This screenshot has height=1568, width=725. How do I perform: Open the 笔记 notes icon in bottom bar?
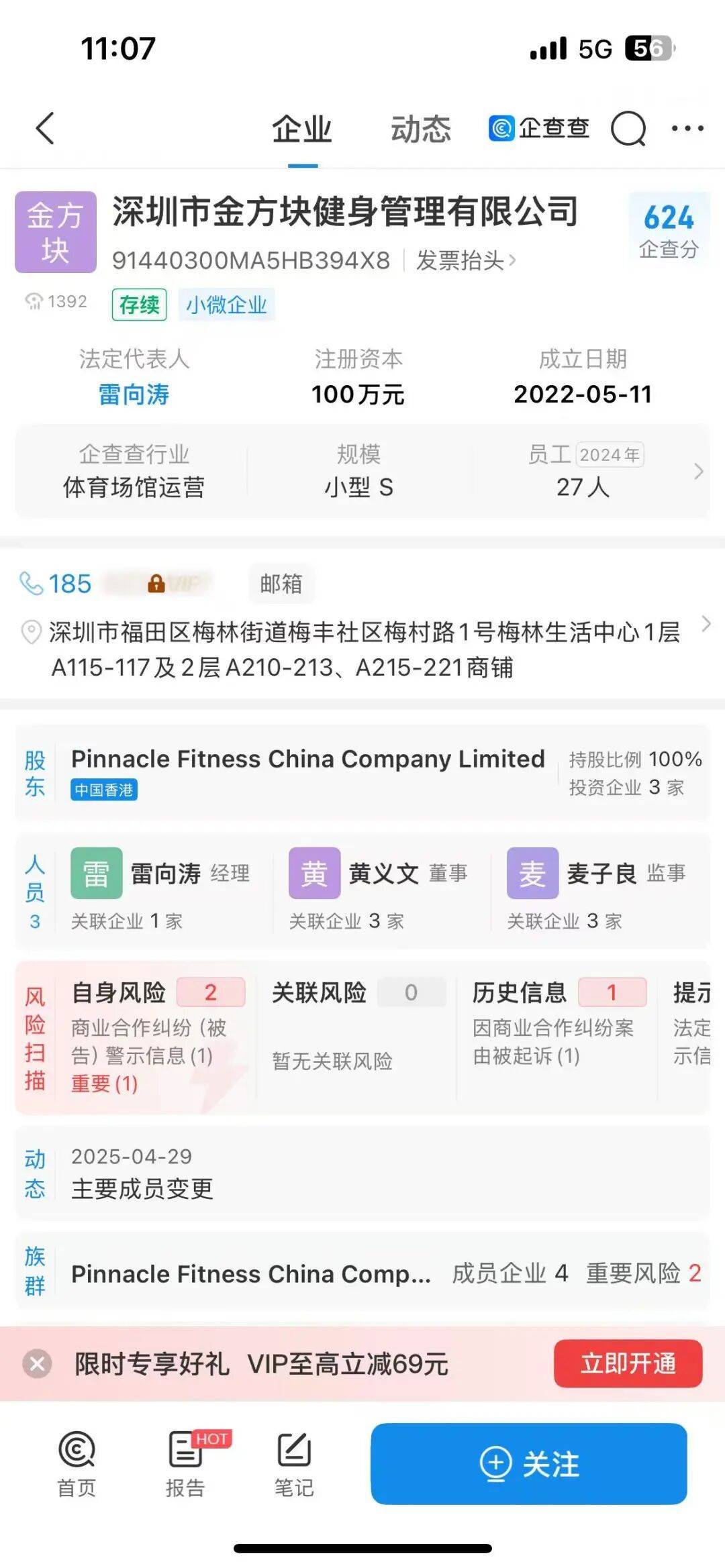(x=293, y=1463)
